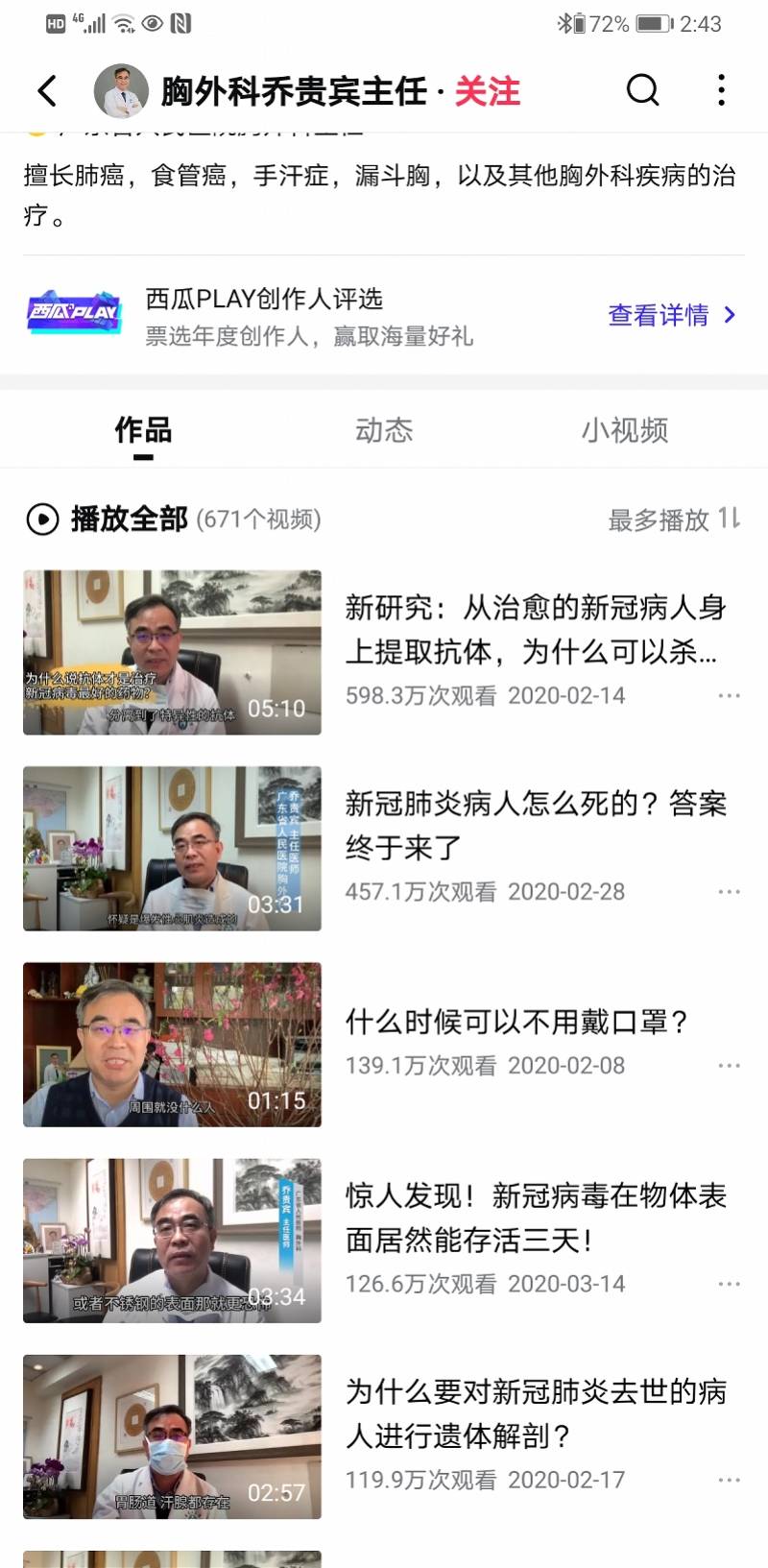Image resolution: width=768 pixels, height=1568 pixels.
Task: Switch to the 动态 tab
Action: pos(384,430)
